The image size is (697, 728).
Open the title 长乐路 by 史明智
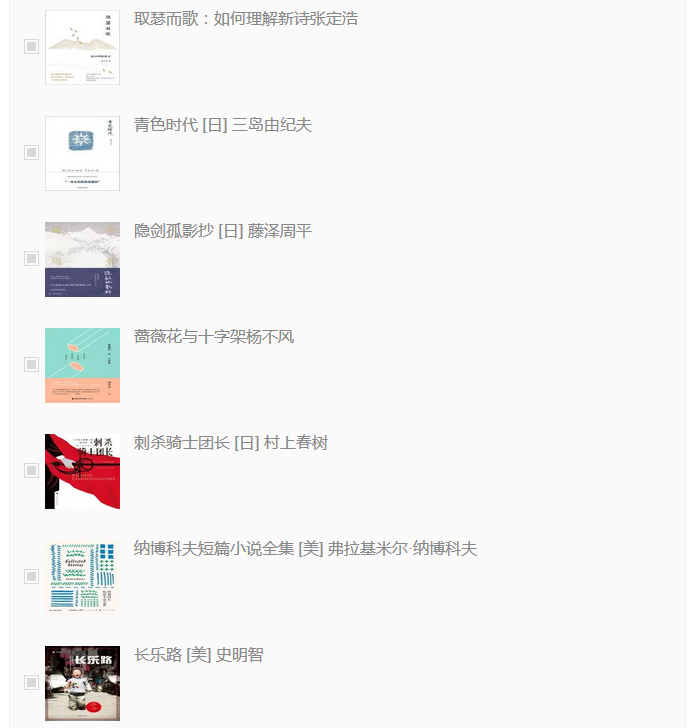[198, 655]
